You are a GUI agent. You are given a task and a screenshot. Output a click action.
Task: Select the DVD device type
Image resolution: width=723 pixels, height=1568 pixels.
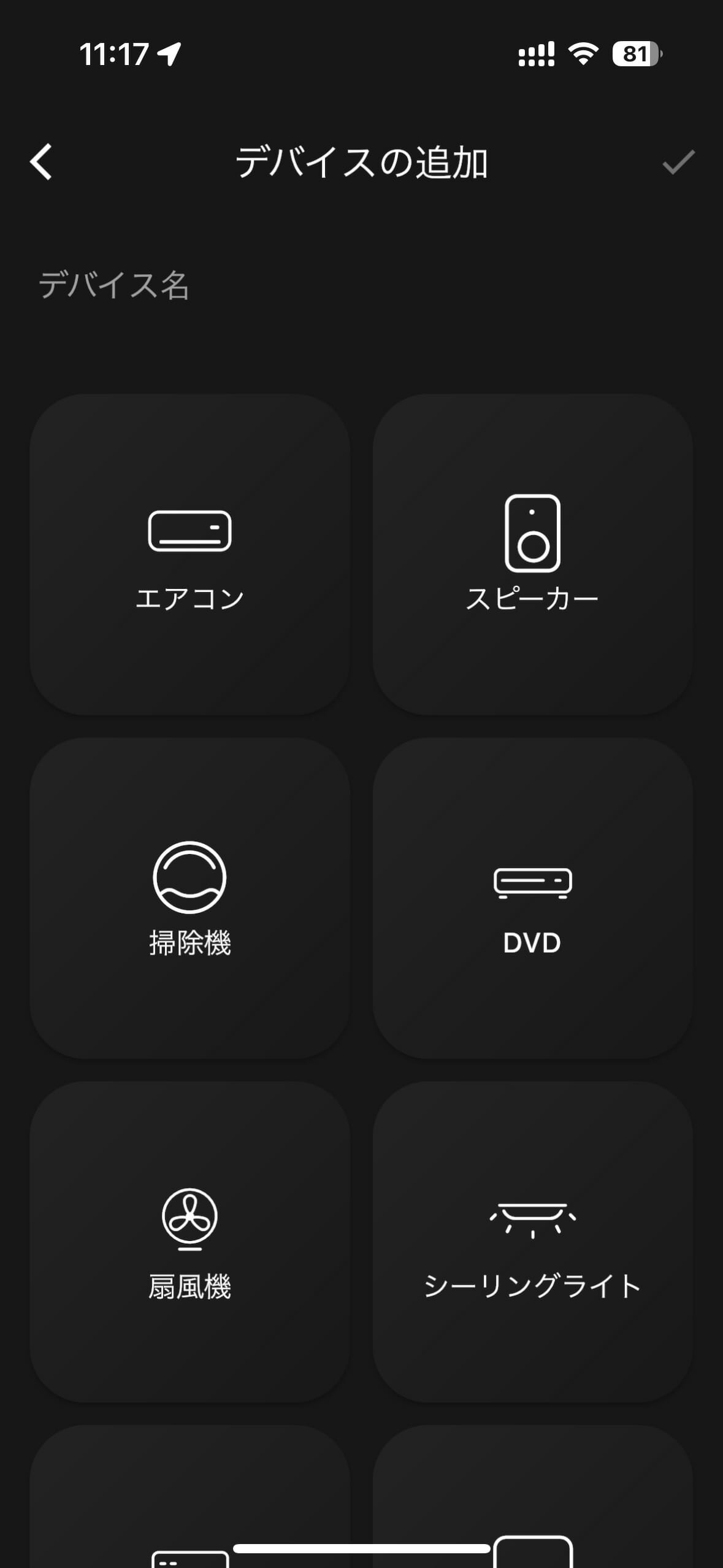click(533, 898)
